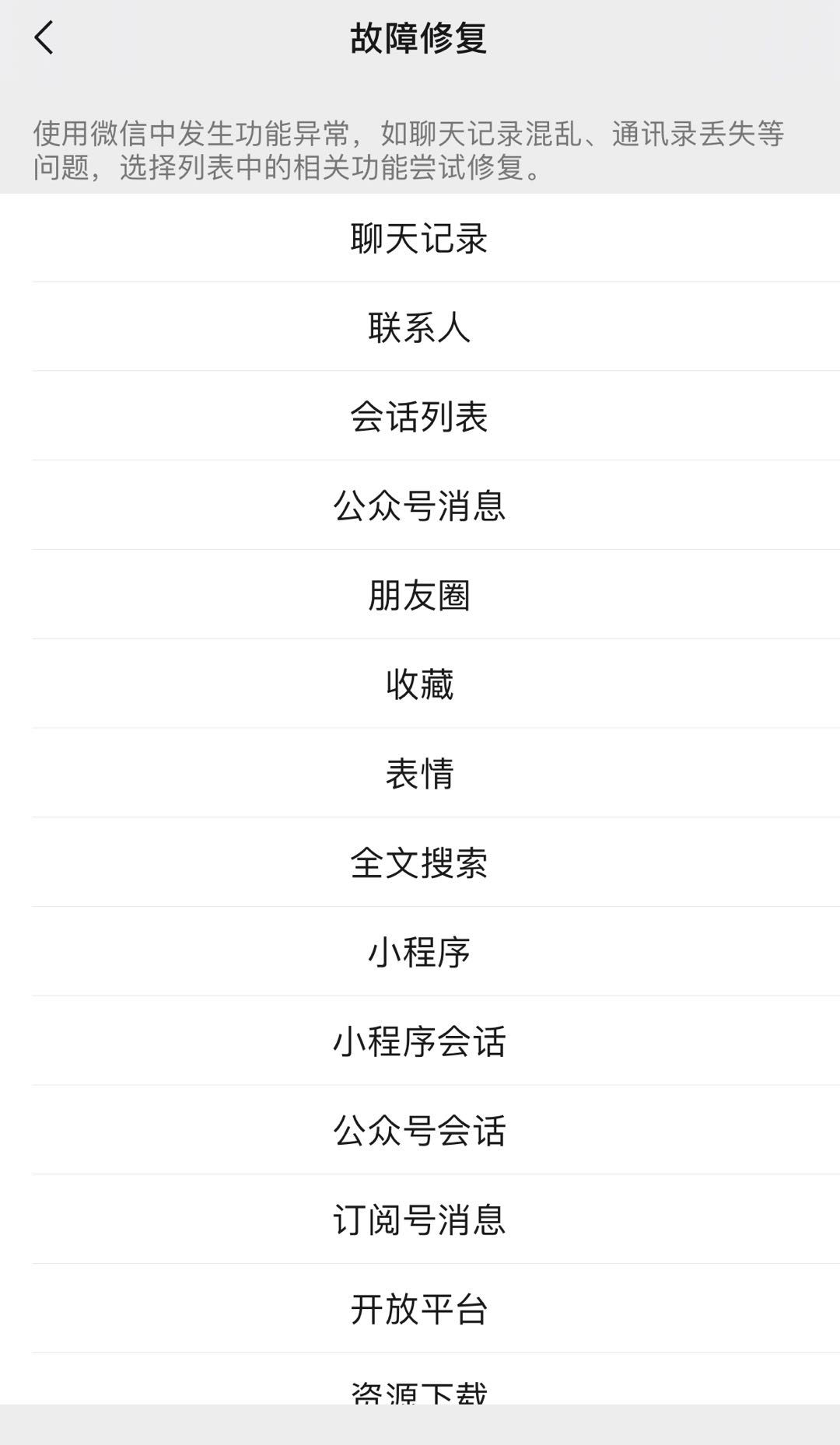Tap the divider below 聊天记录
The height and width of the screenshot is (1445, 840).
coord(420,282)
